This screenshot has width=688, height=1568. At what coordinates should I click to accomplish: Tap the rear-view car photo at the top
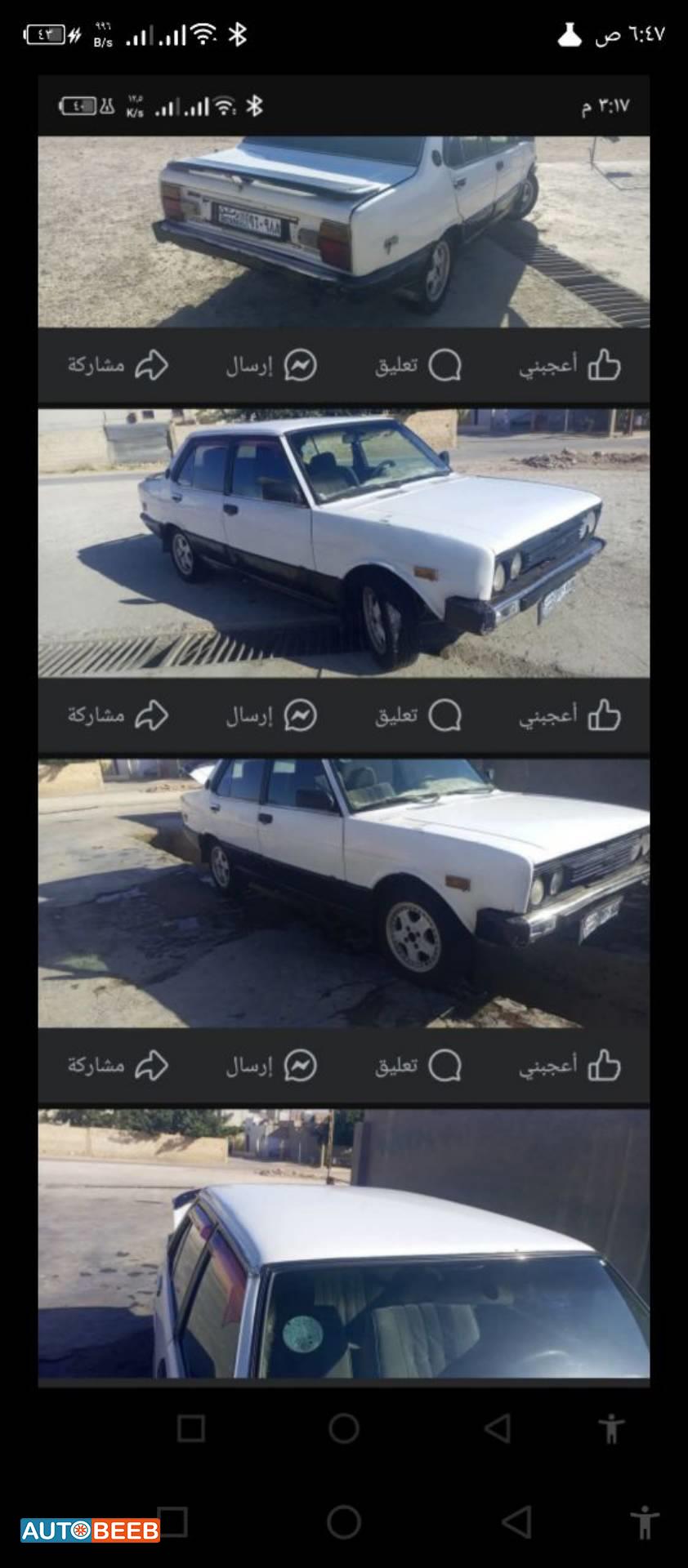pyautogui.click(x=343, y=229)
